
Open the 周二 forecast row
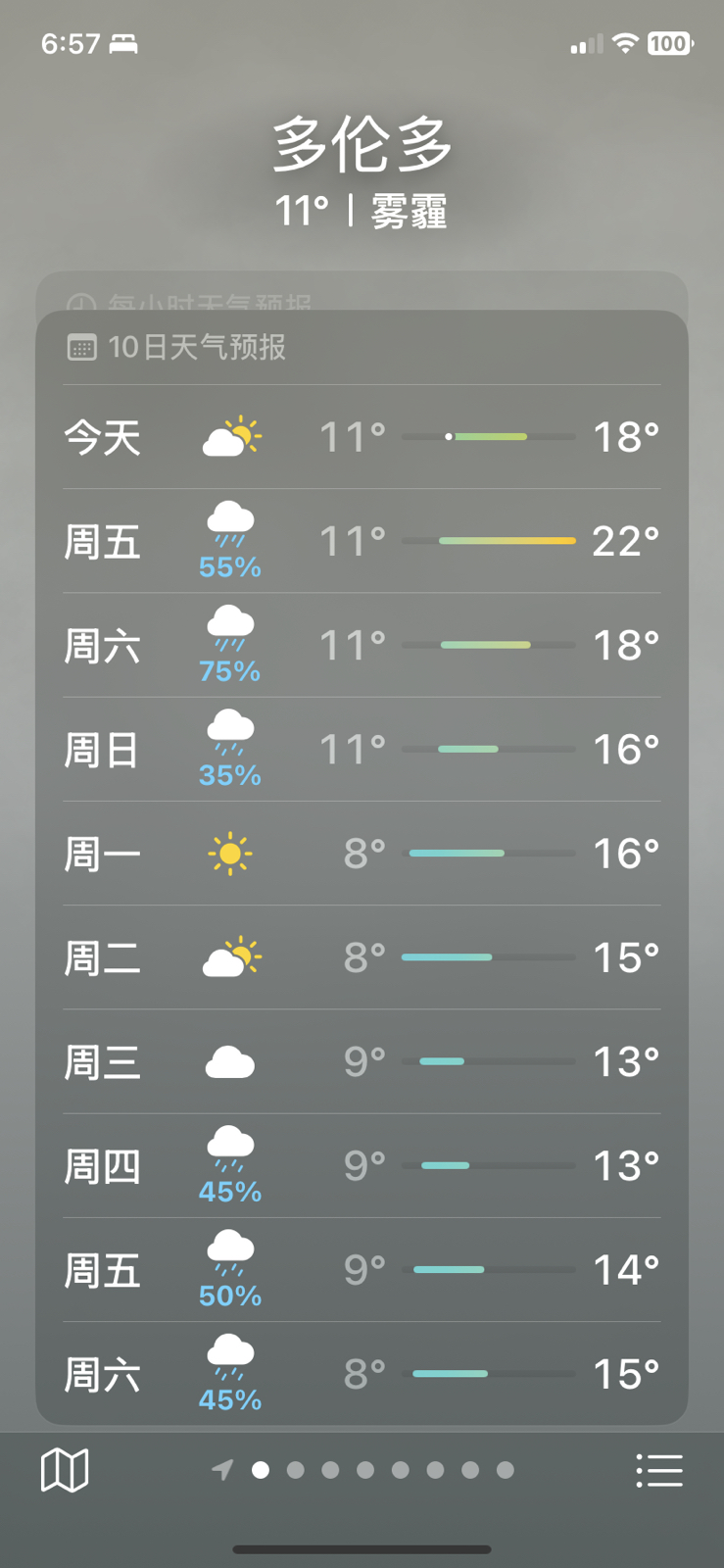(x=362, y=957)
